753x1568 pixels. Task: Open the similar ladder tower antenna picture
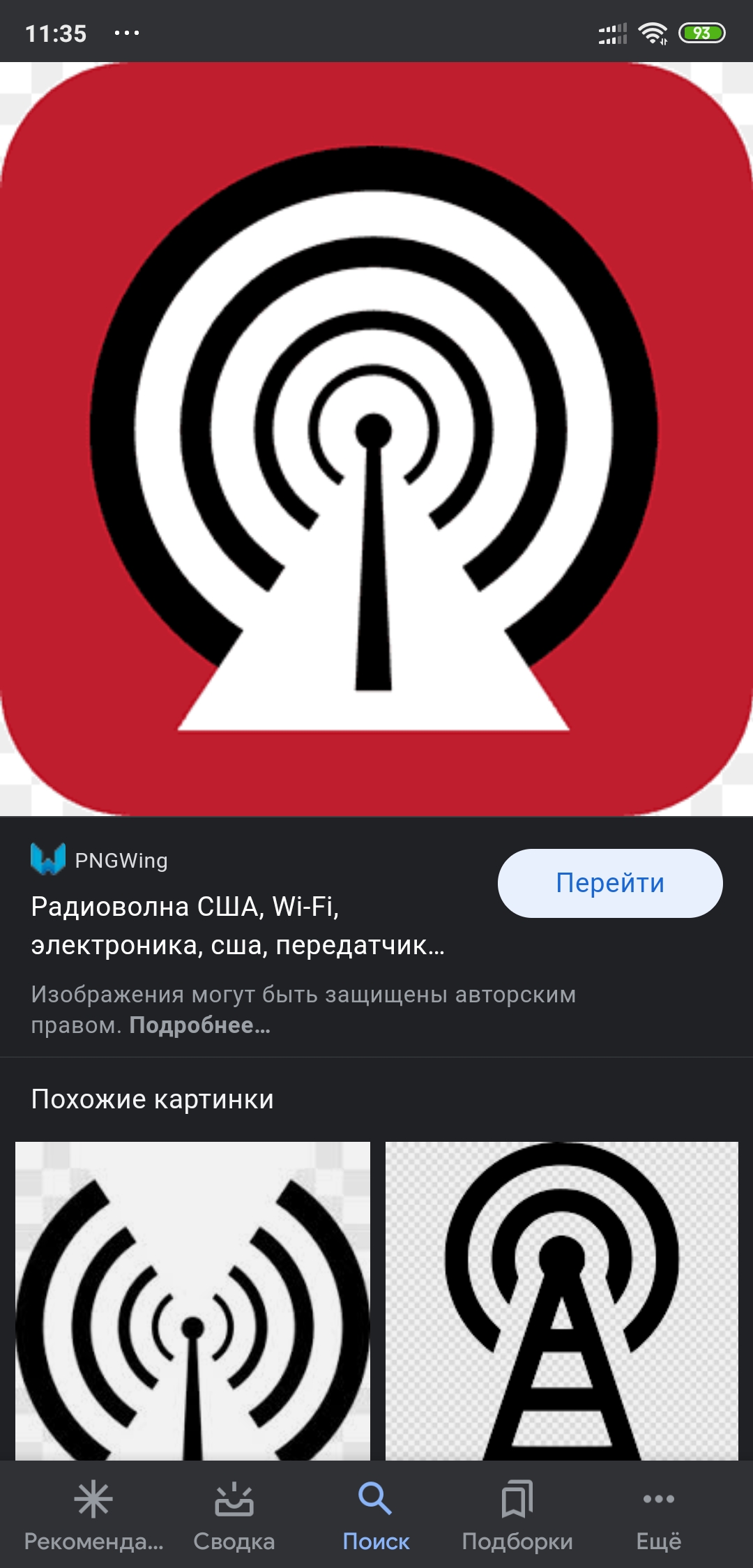(562, 1301)
